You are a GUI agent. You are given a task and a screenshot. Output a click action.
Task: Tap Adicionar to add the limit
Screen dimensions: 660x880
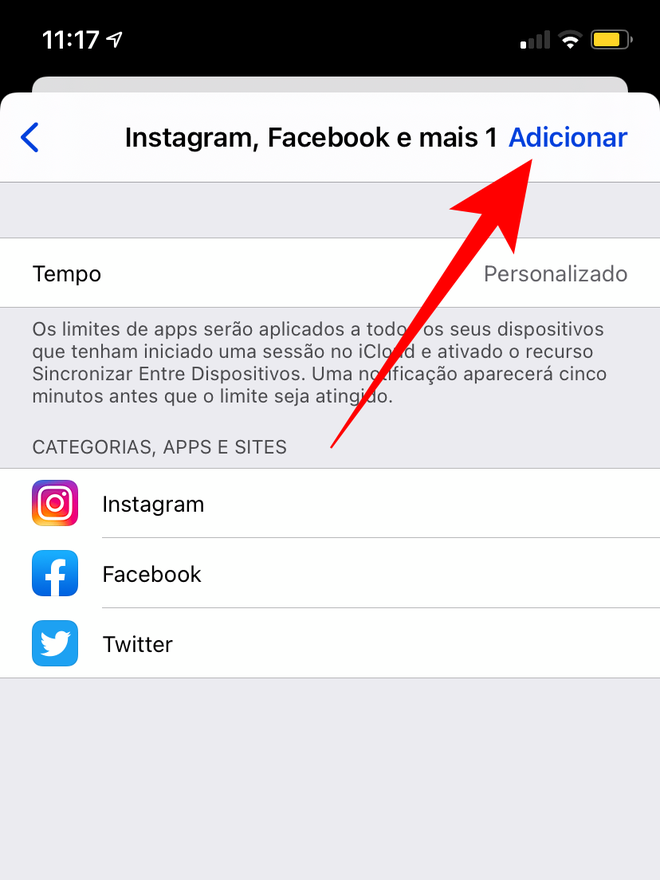[567, 138]
